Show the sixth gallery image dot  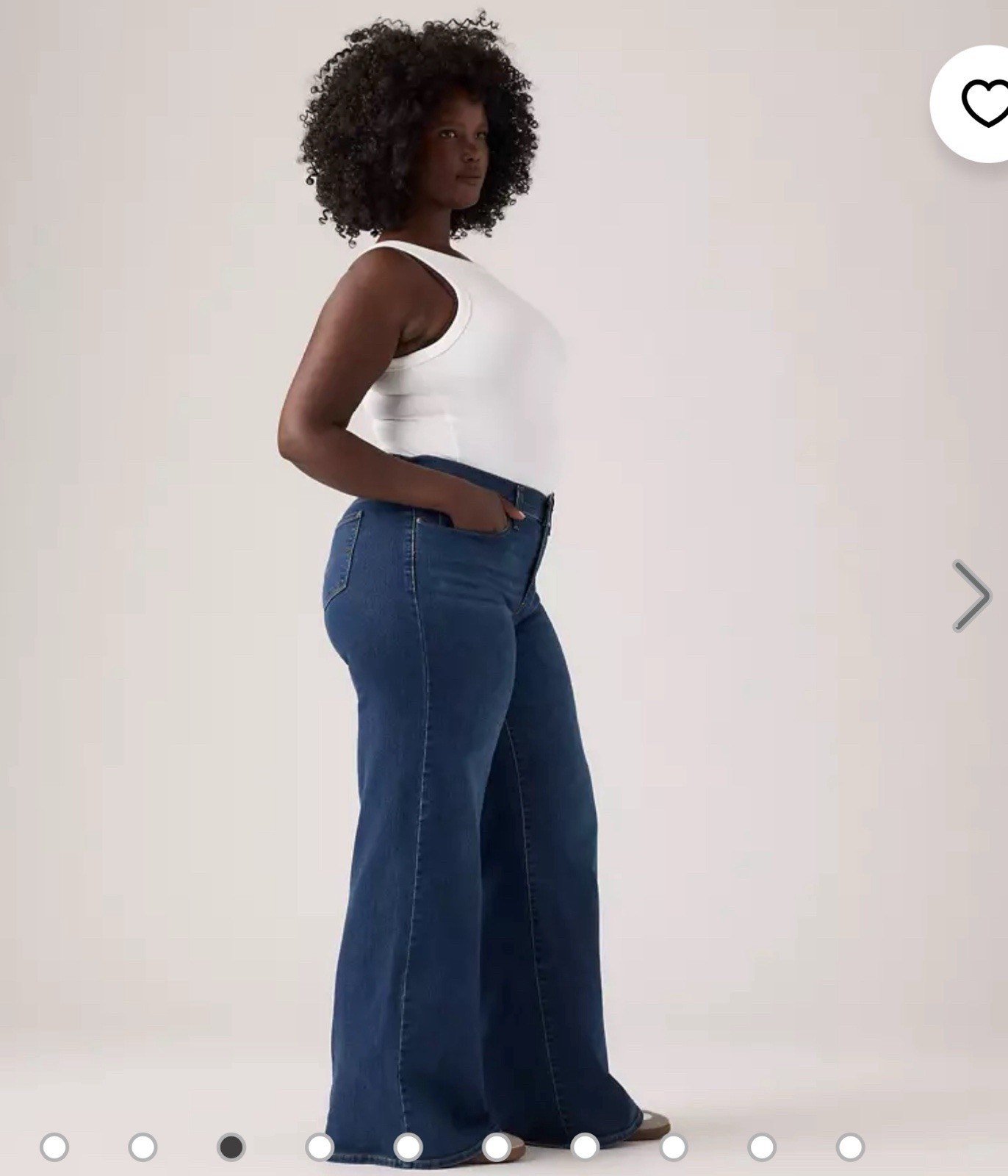pyautogui.click(x=497, y=1147)
